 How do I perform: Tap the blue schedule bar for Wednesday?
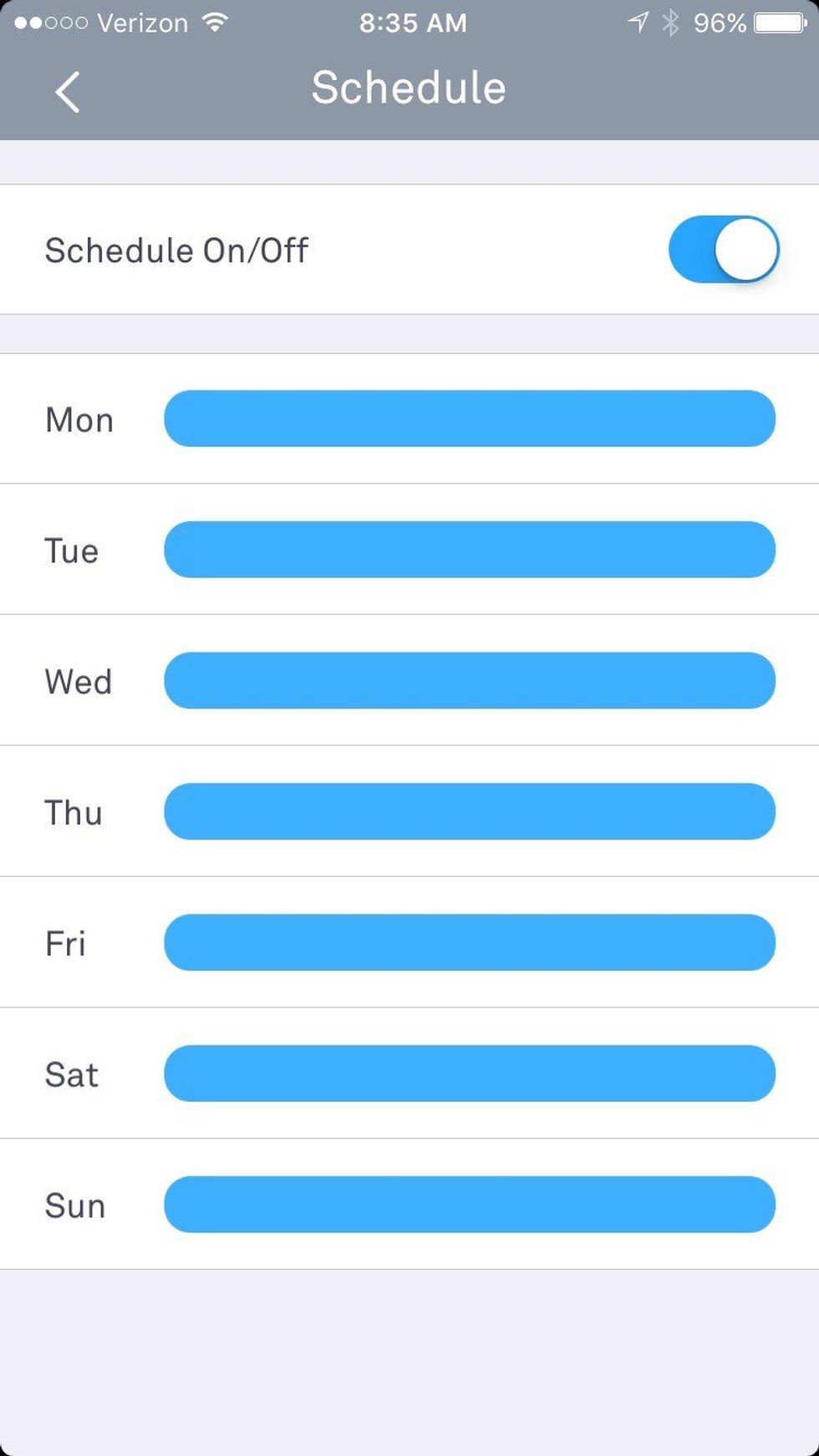[x=470, y=681]
